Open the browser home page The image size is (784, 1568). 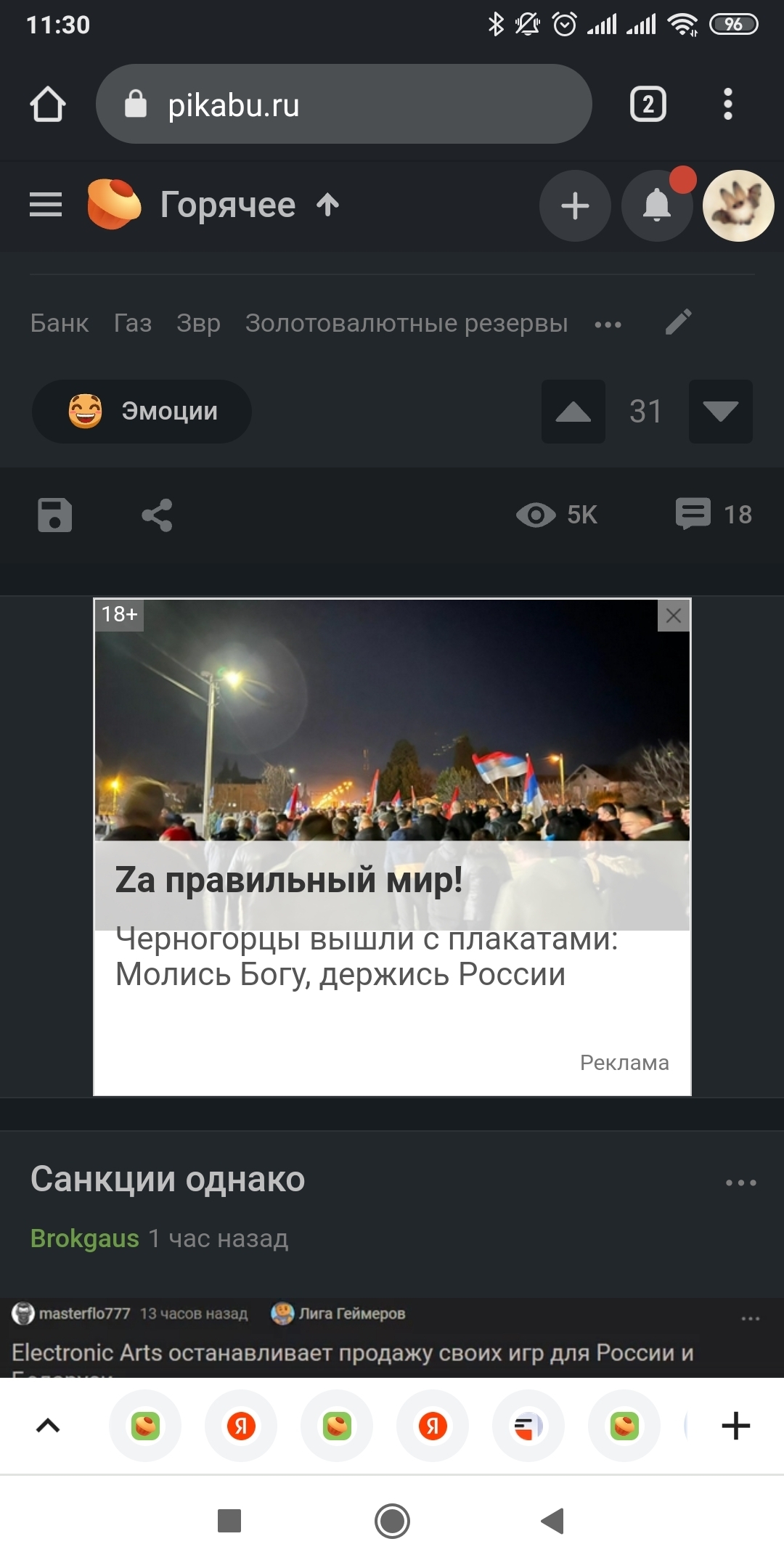48,105
